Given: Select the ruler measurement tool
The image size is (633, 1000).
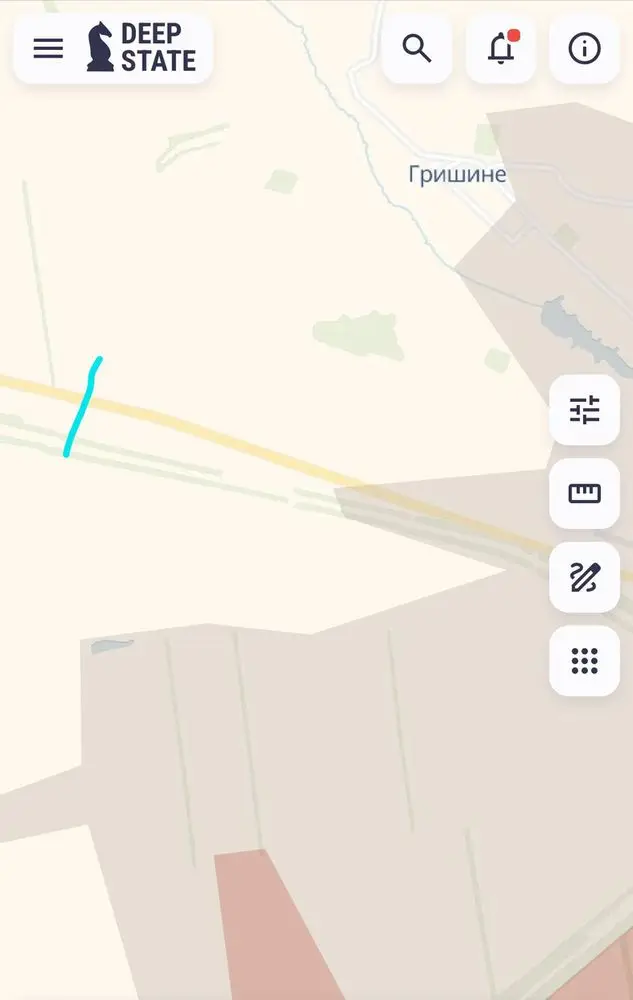Looking at the screenshot, I should point(584,493).
